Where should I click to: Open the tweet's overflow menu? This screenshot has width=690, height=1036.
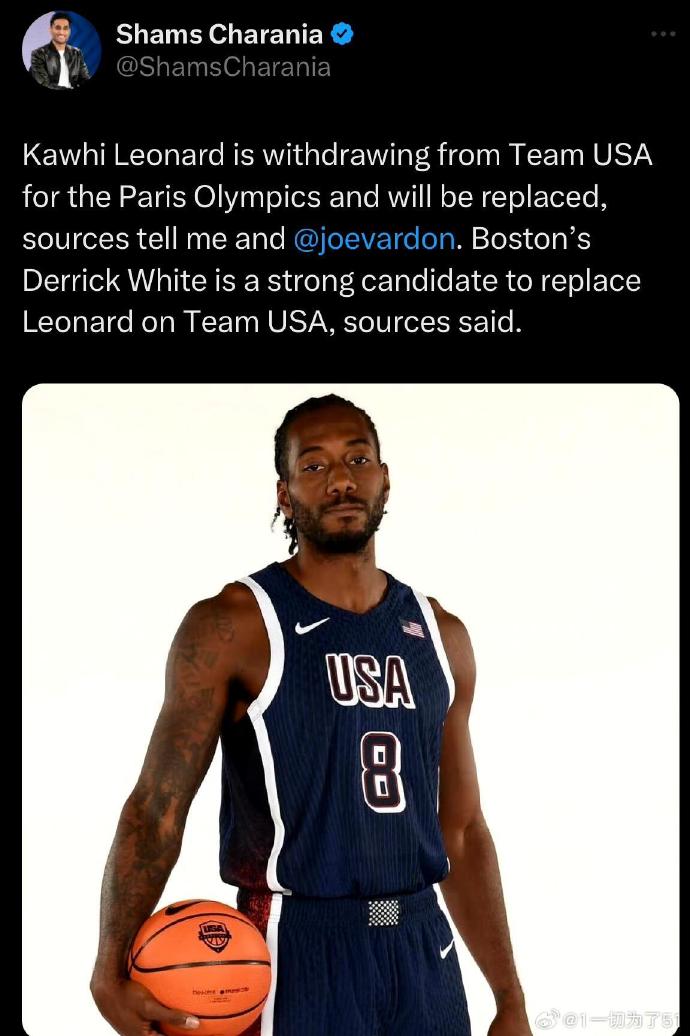(663, 33)
